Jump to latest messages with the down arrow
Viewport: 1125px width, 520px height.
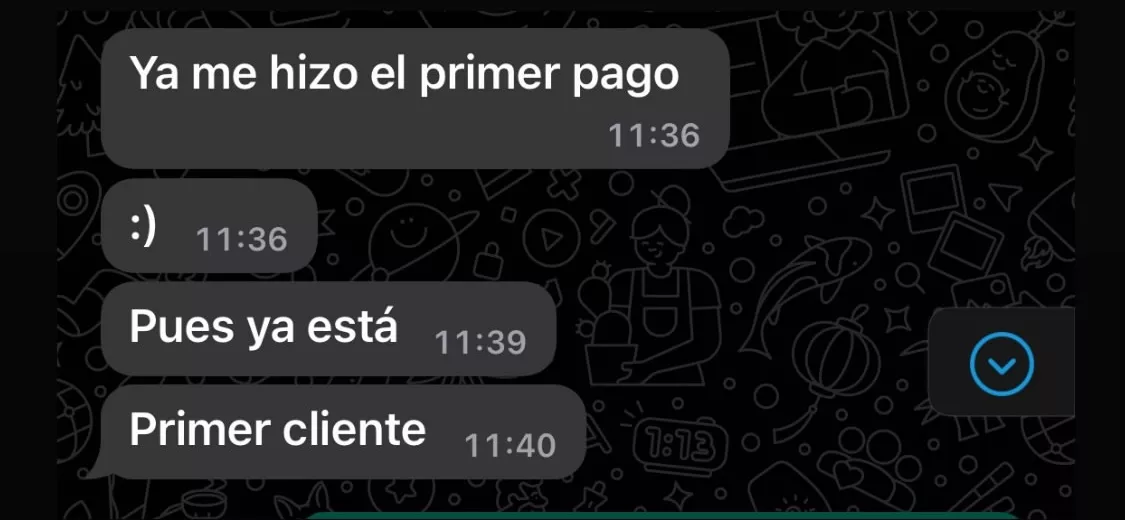tap(1001, 364)
